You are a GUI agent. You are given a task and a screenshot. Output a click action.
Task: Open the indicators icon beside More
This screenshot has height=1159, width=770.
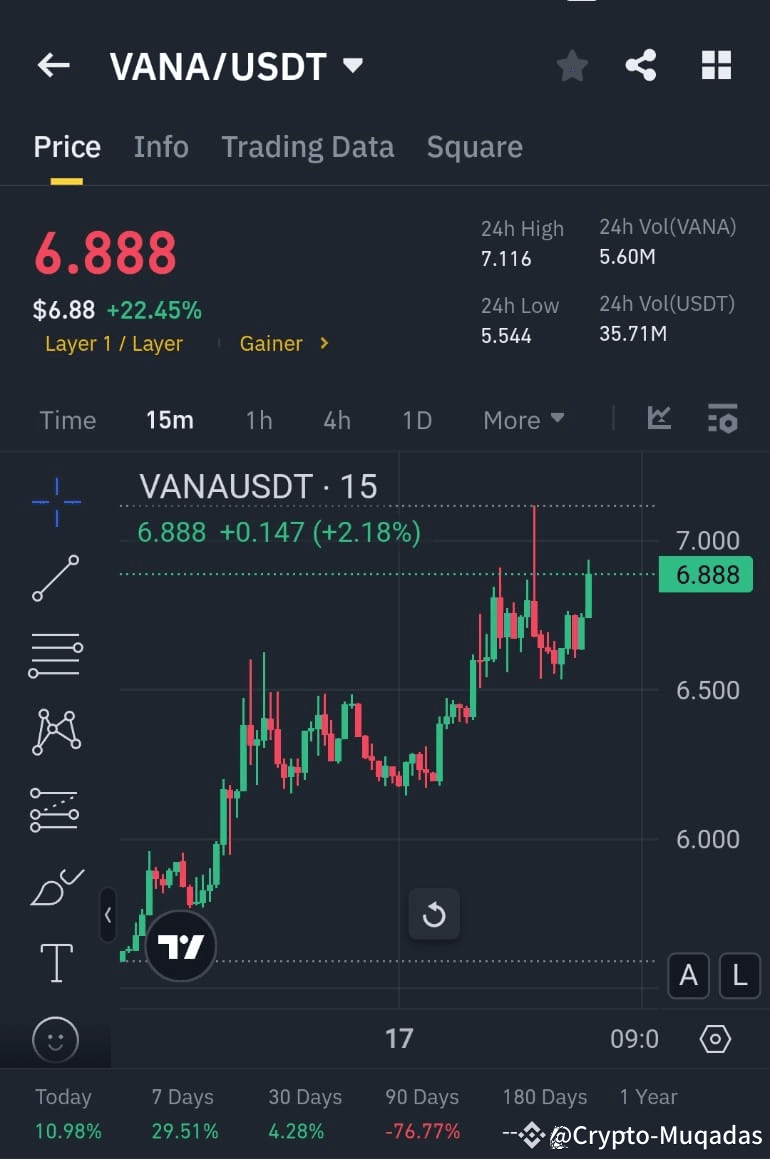(723, 420)
